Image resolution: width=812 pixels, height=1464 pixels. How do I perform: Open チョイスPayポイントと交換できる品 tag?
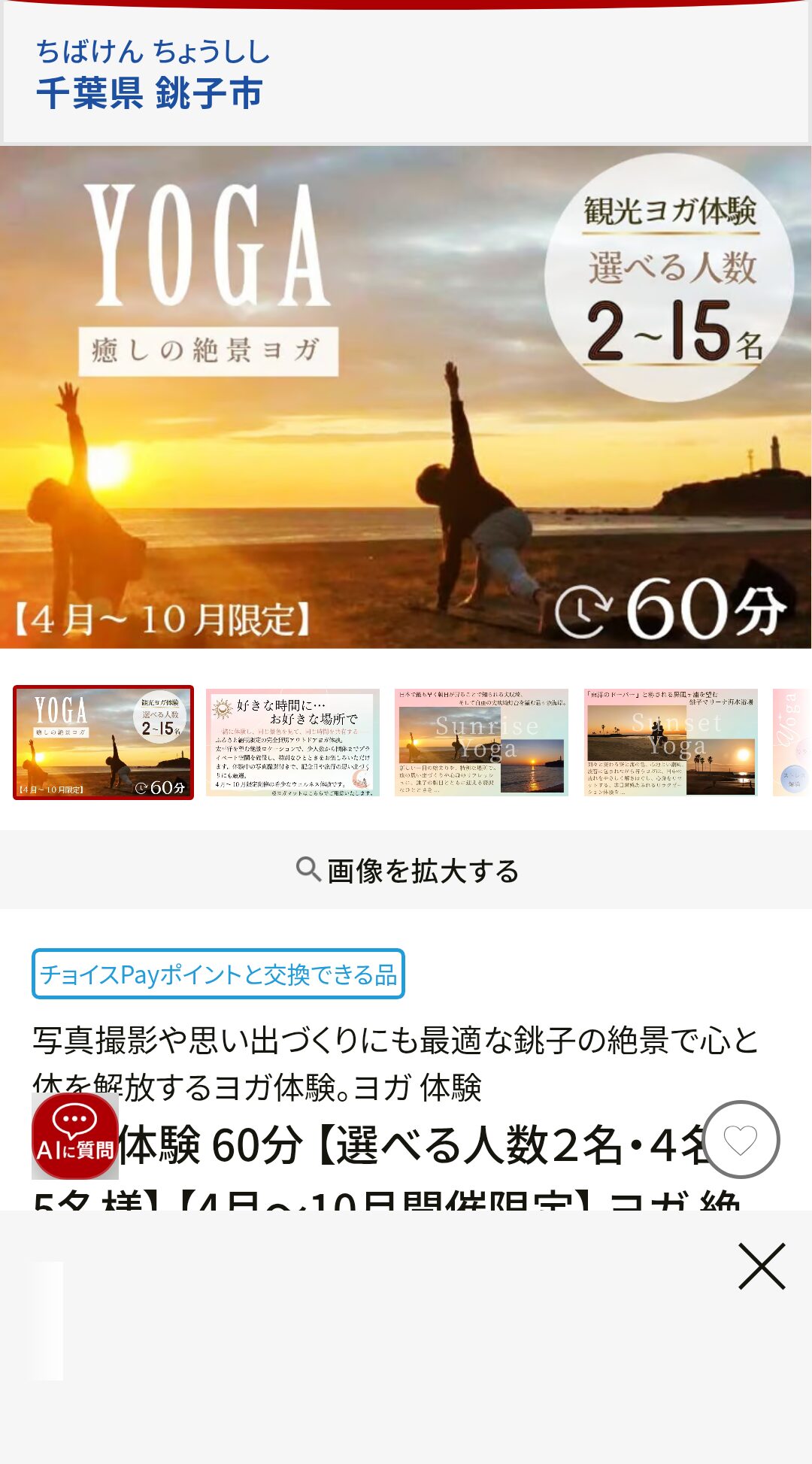[x=218, y=974]
